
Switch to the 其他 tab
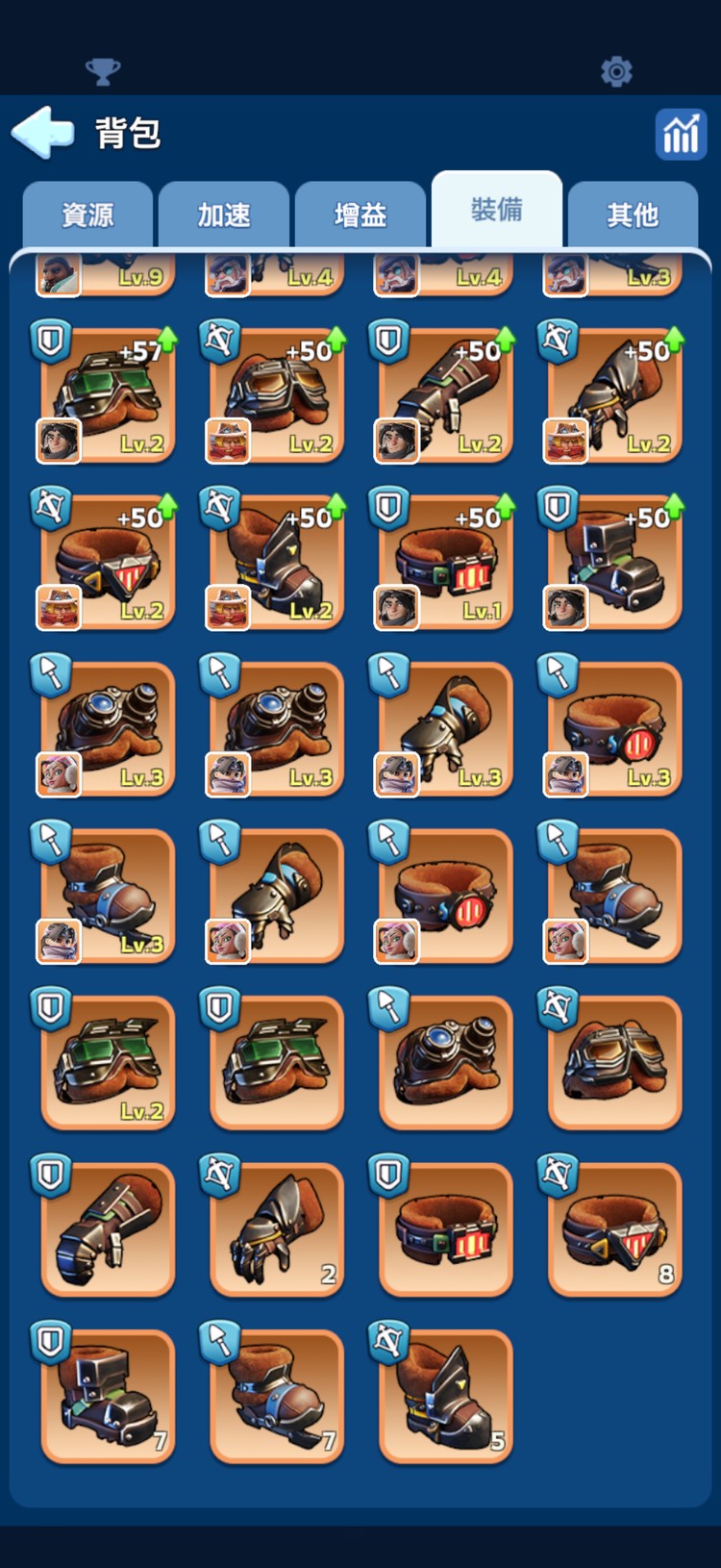[633, 215]
